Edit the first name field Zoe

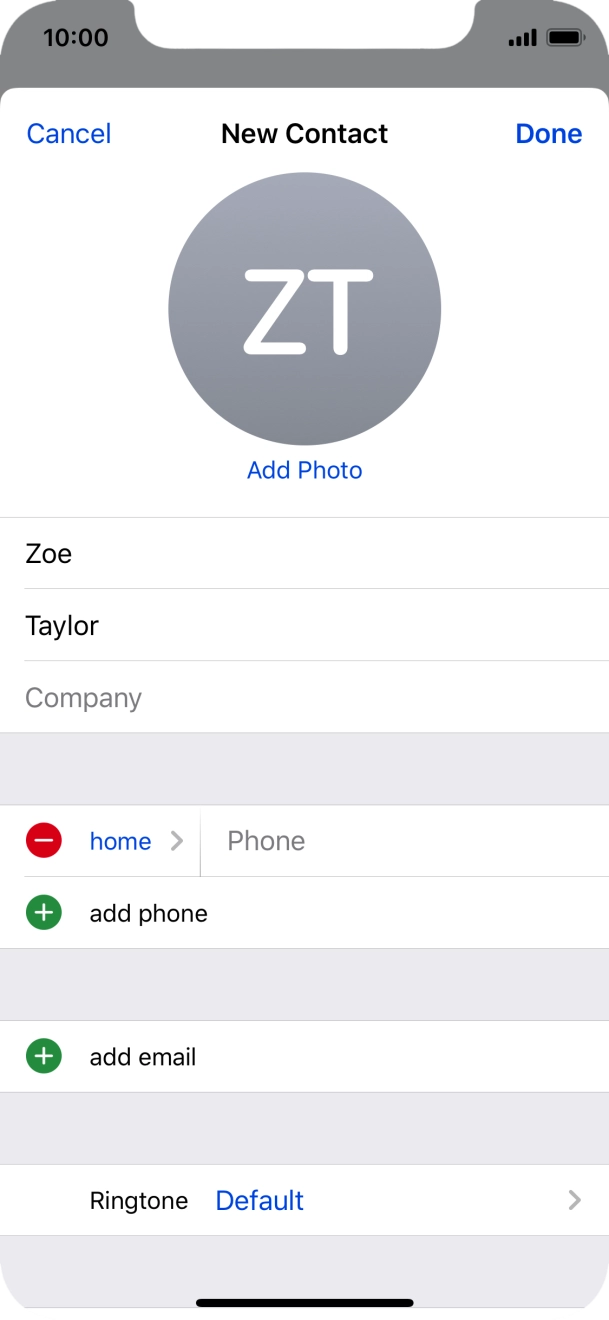304,553
